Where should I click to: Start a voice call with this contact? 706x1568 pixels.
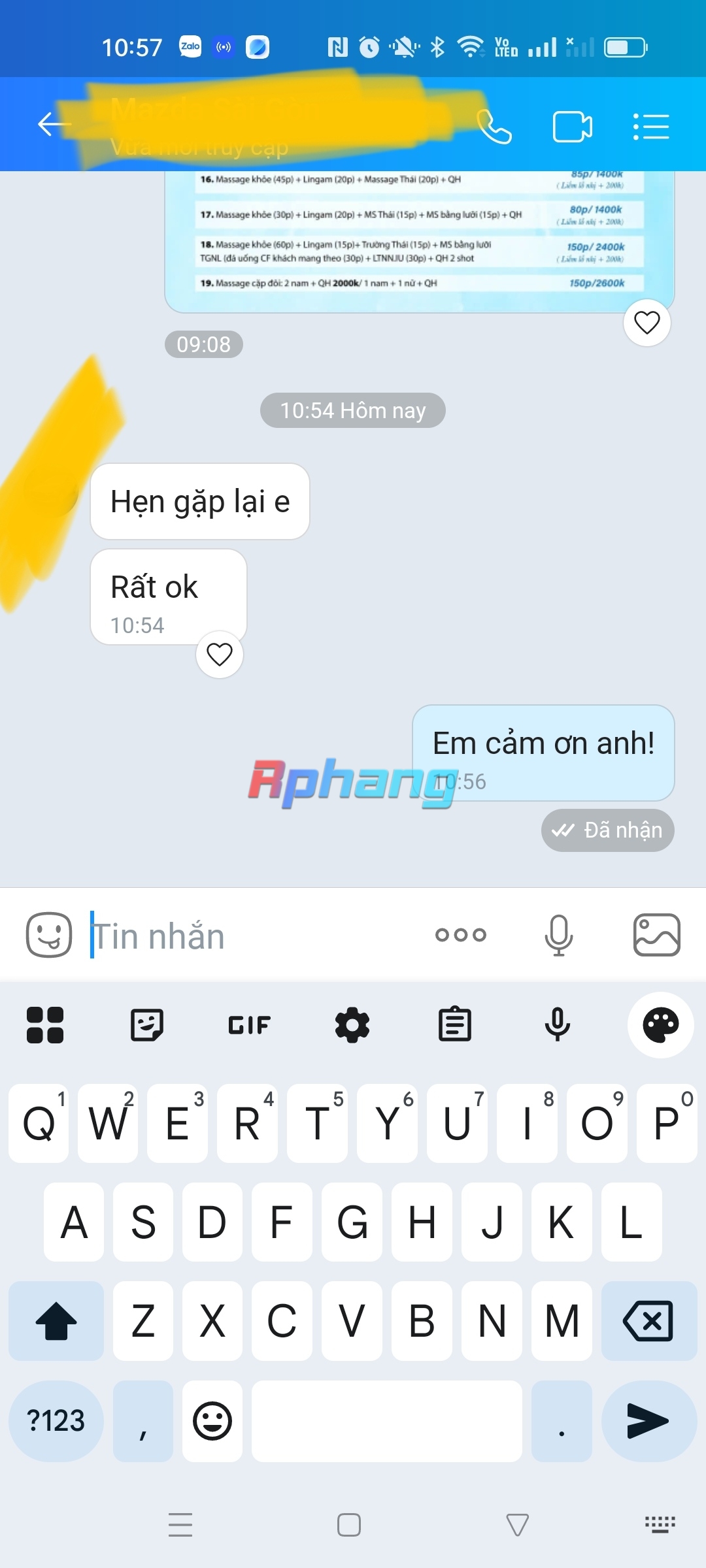(494, 126)
